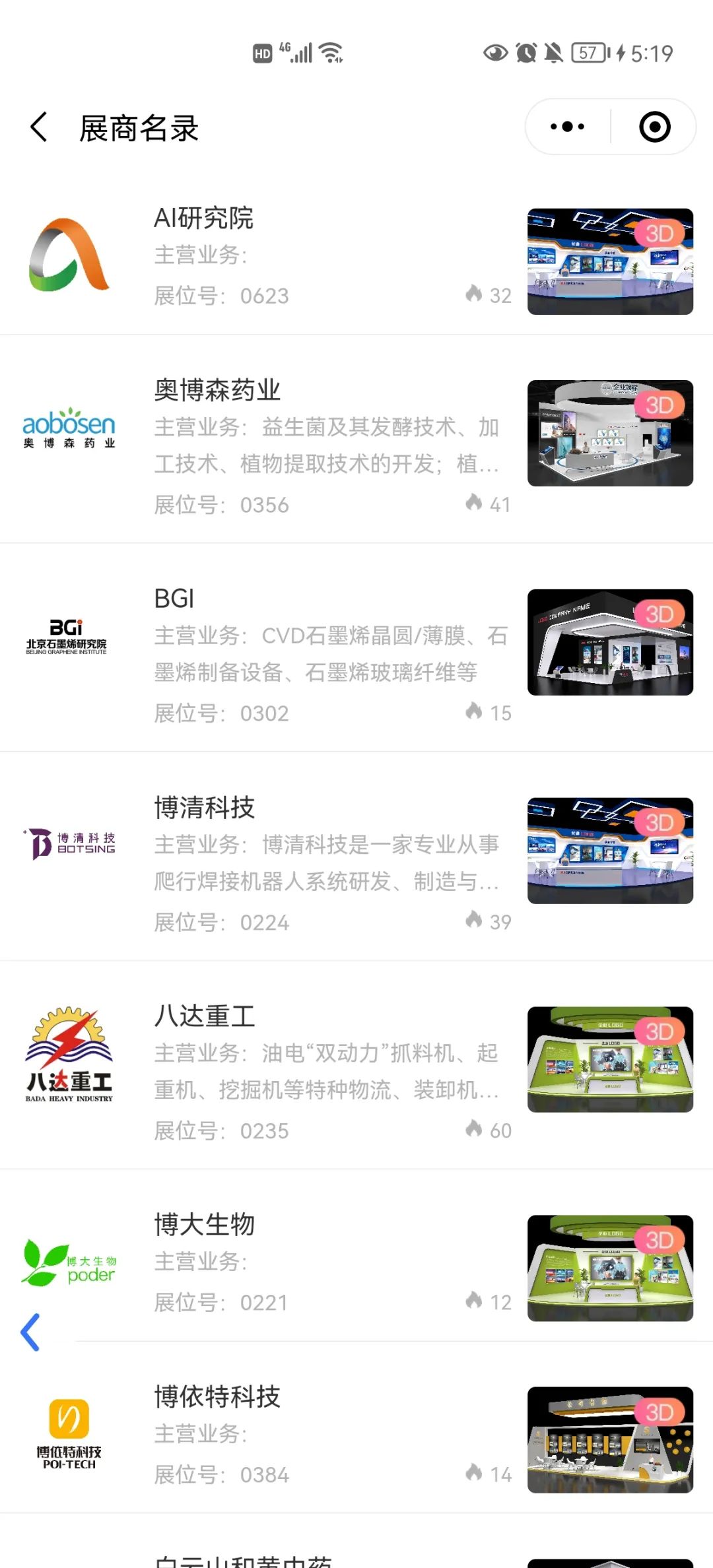713x1568 pixels.
Task: View the 3D booth of 博清科技
Action: tap(610, 851)
